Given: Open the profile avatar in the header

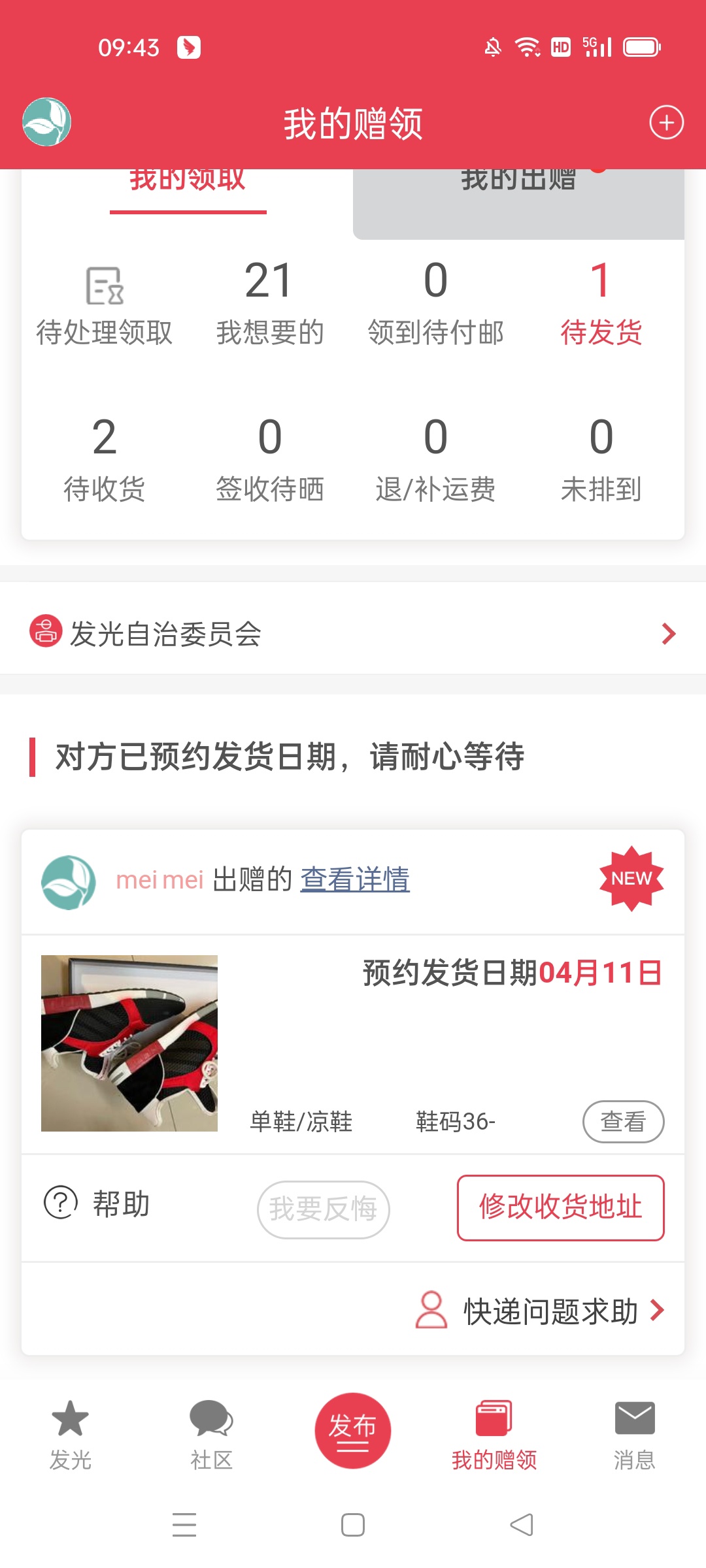Looking at the screenshot, I should (46, 122).
